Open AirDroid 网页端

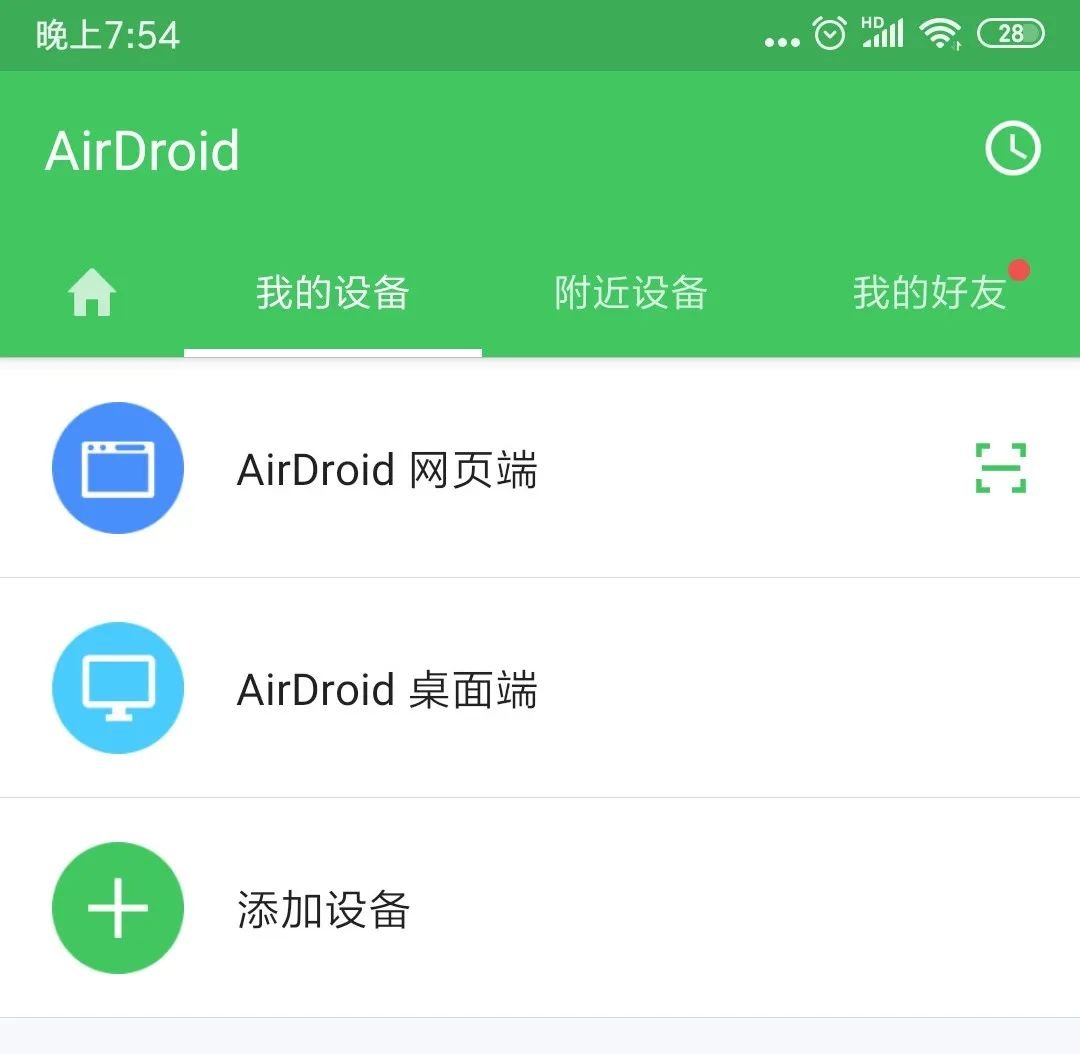point(387,469)
